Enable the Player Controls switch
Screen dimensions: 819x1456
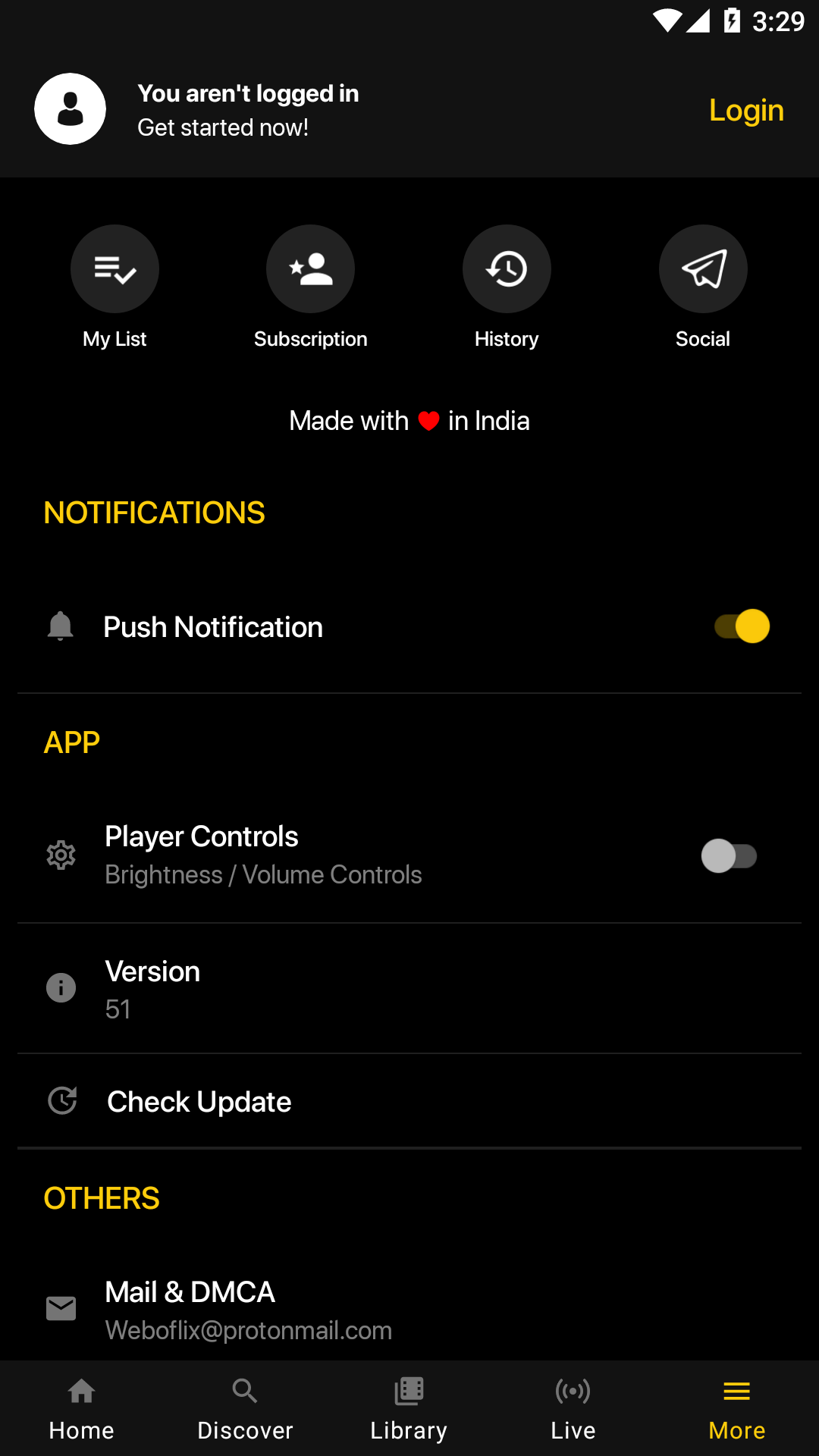(729, 856)
